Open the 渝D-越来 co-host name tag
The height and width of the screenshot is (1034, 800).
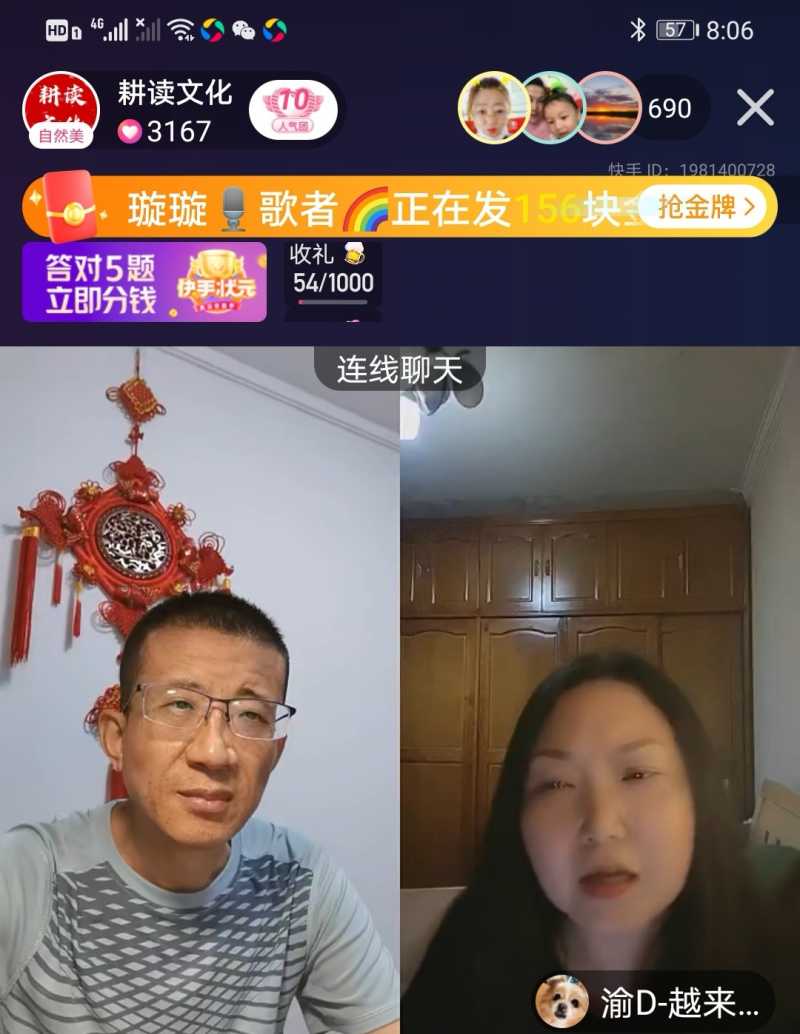pos(654,1001)
